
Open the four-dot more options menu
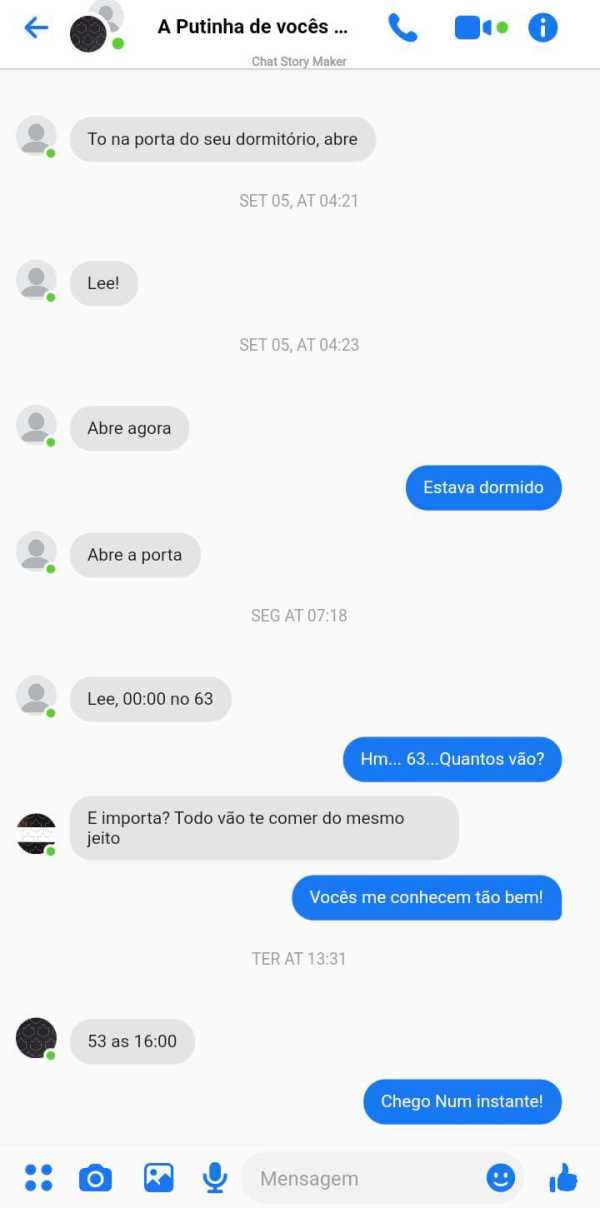(x=38, y=1178)
